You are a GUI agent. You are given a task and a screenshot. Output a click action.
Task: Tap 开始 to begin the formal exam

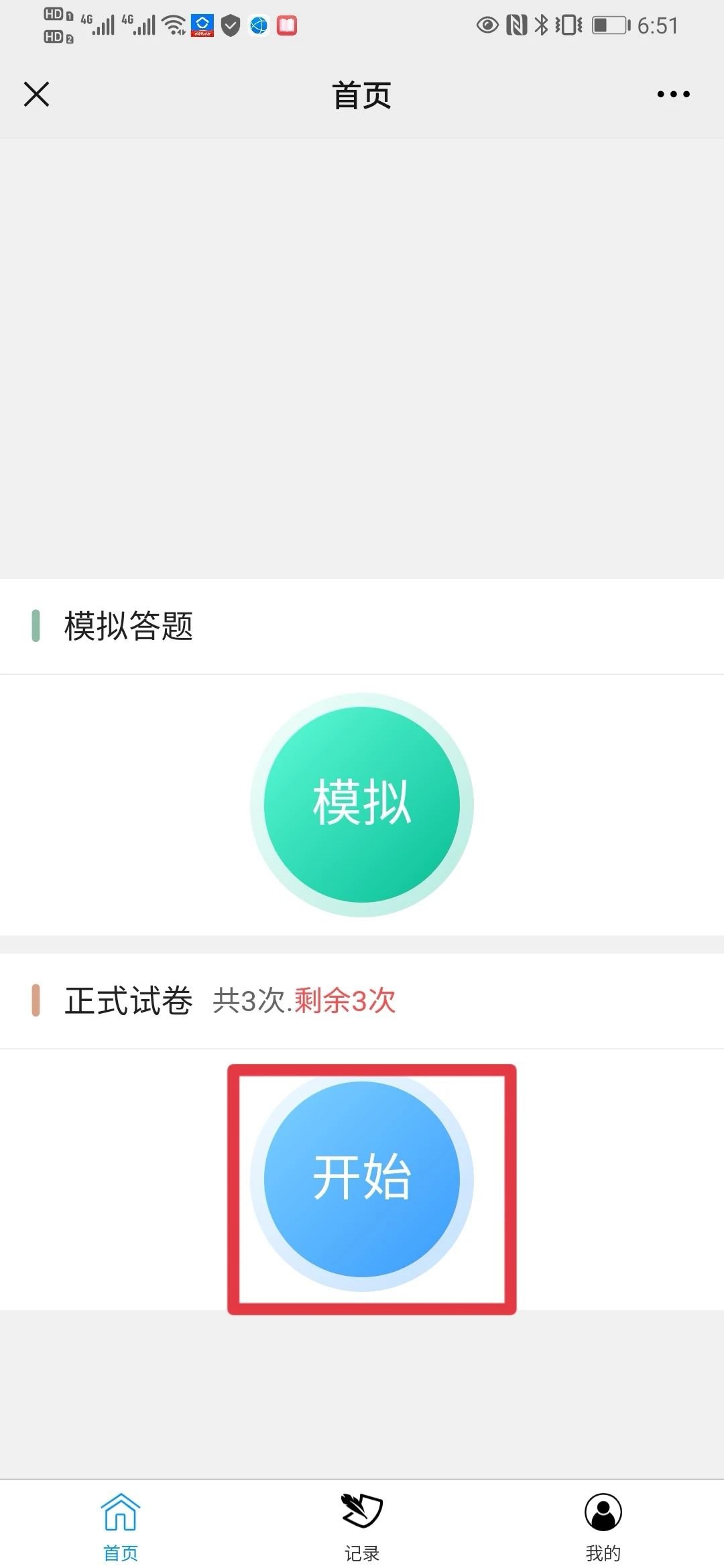tap(362, 1179)
